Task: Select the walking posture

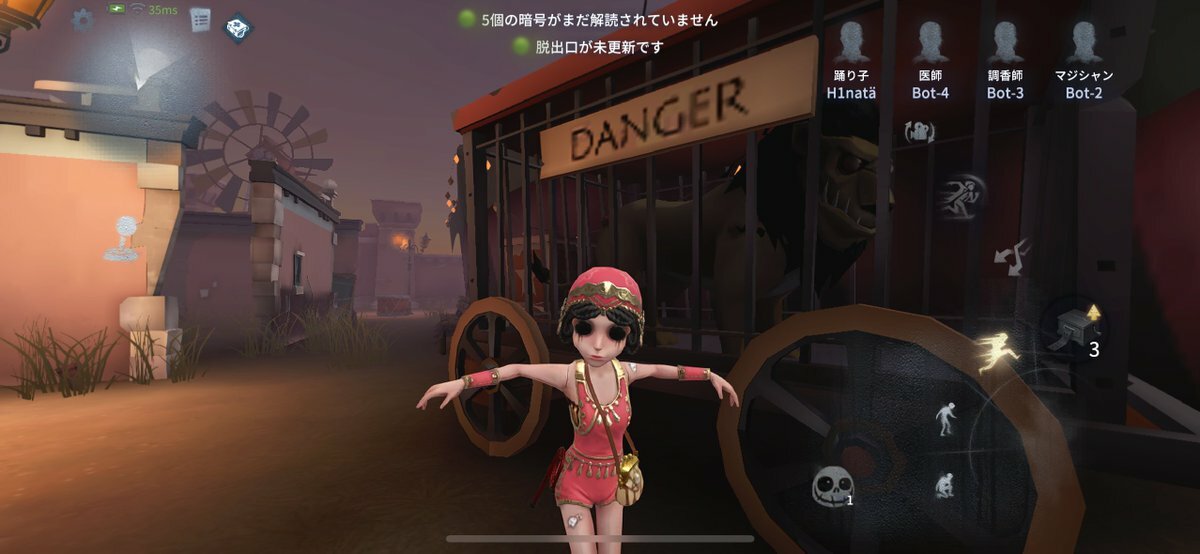Action: click(x=945, y=418)
